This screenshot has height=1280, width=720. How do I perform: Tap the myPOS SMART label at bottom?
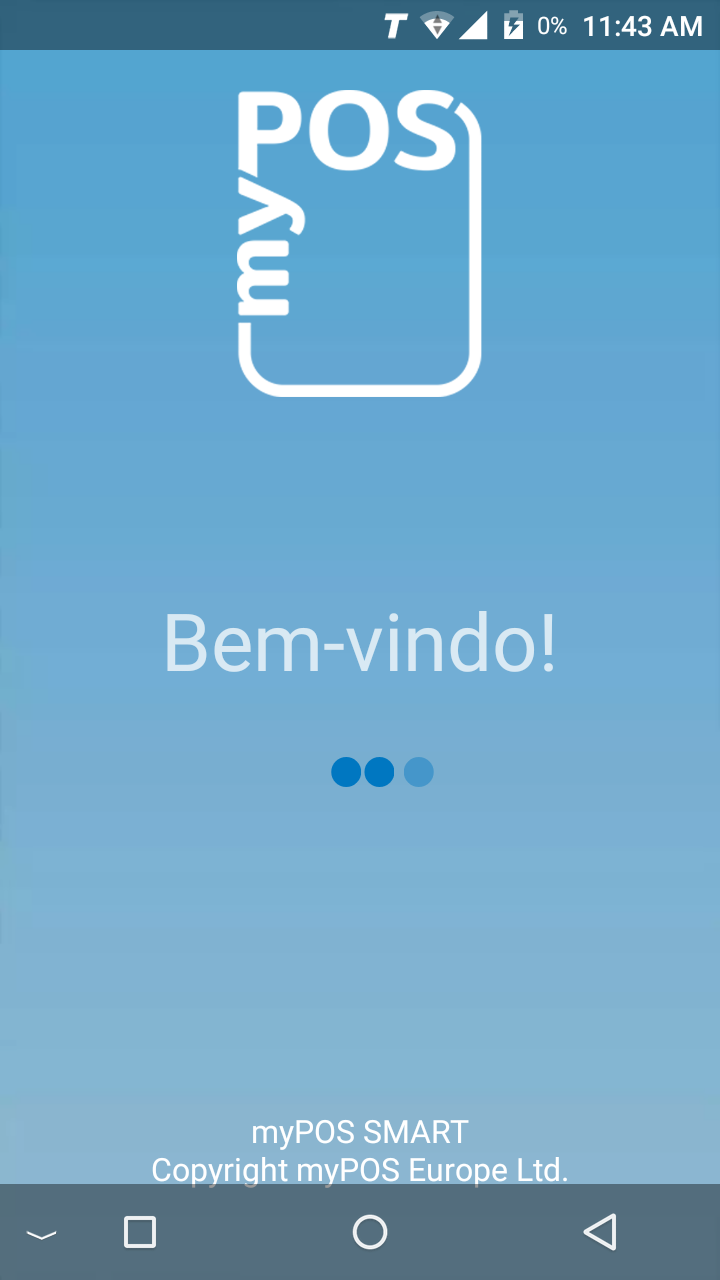pos(358,1131)
